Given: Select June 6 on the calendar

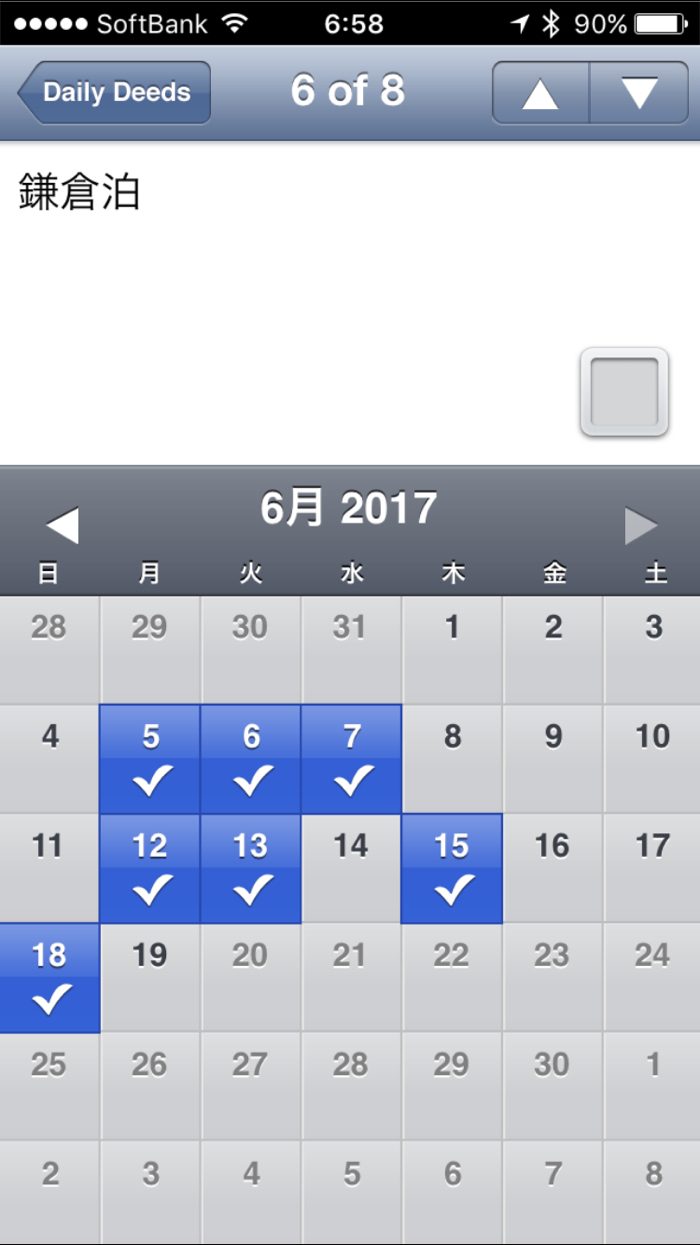Looking at the screenshot, I should [251, 759].
